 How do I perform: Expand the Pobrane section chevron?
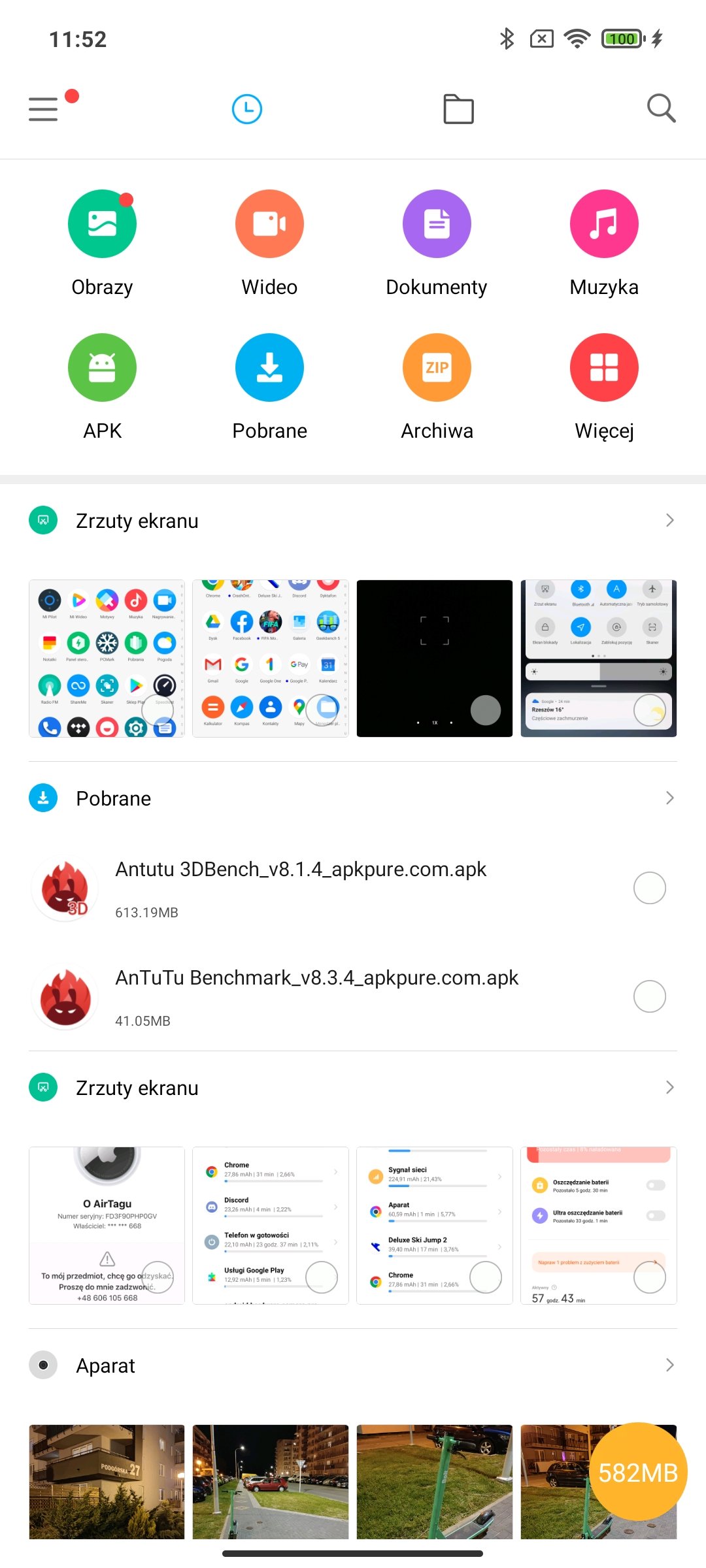pos(669,798)
